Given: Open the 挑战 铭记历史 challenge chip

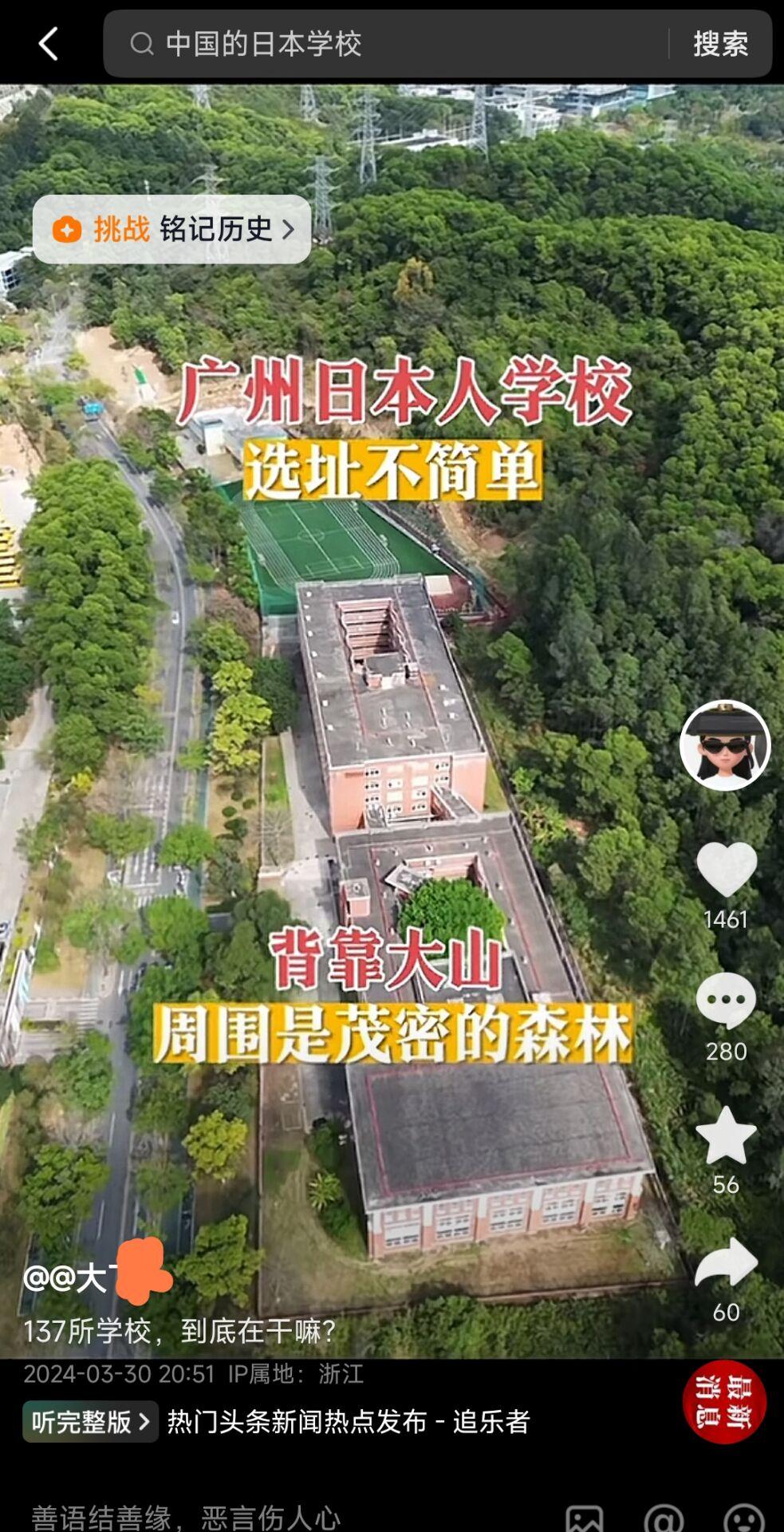Looking at the screenshot, I should [172, 230].
